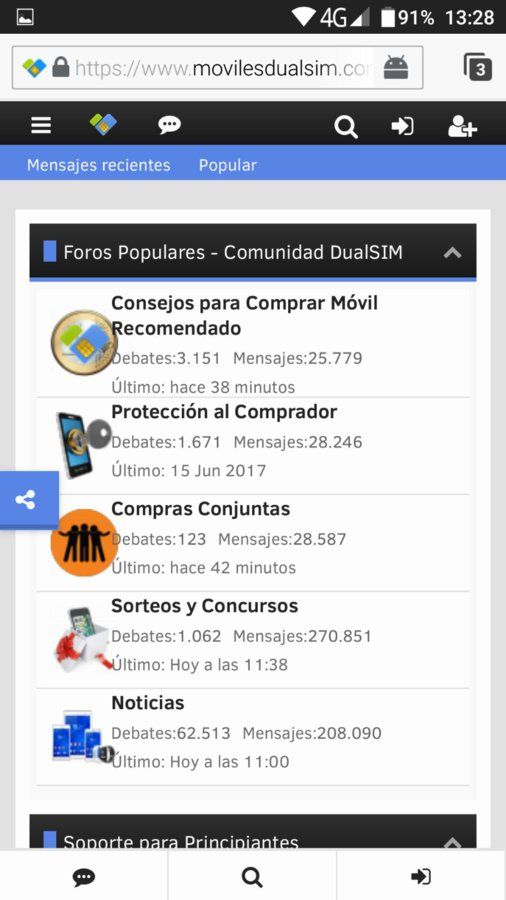Tap the floating share button
Screen dimensions: 506x900
(x=28, y=500)
